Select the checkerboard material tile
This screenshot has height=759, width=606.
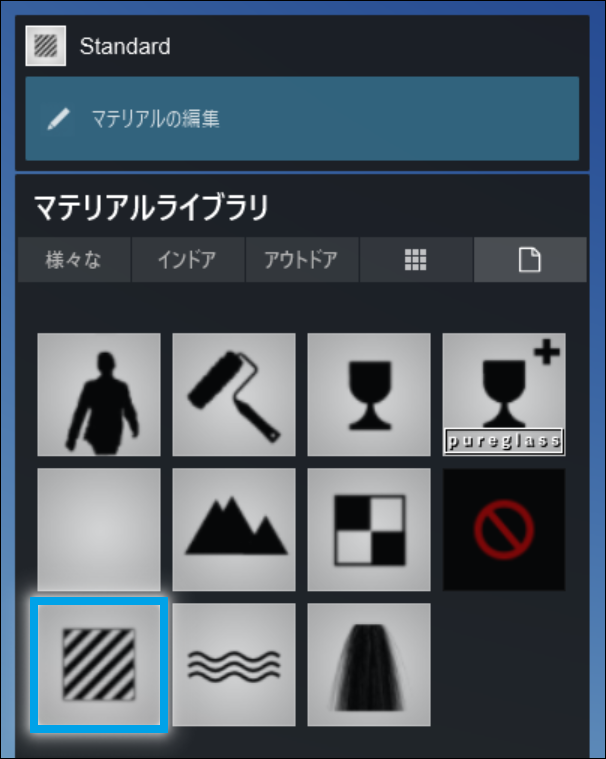click(369, 530)
